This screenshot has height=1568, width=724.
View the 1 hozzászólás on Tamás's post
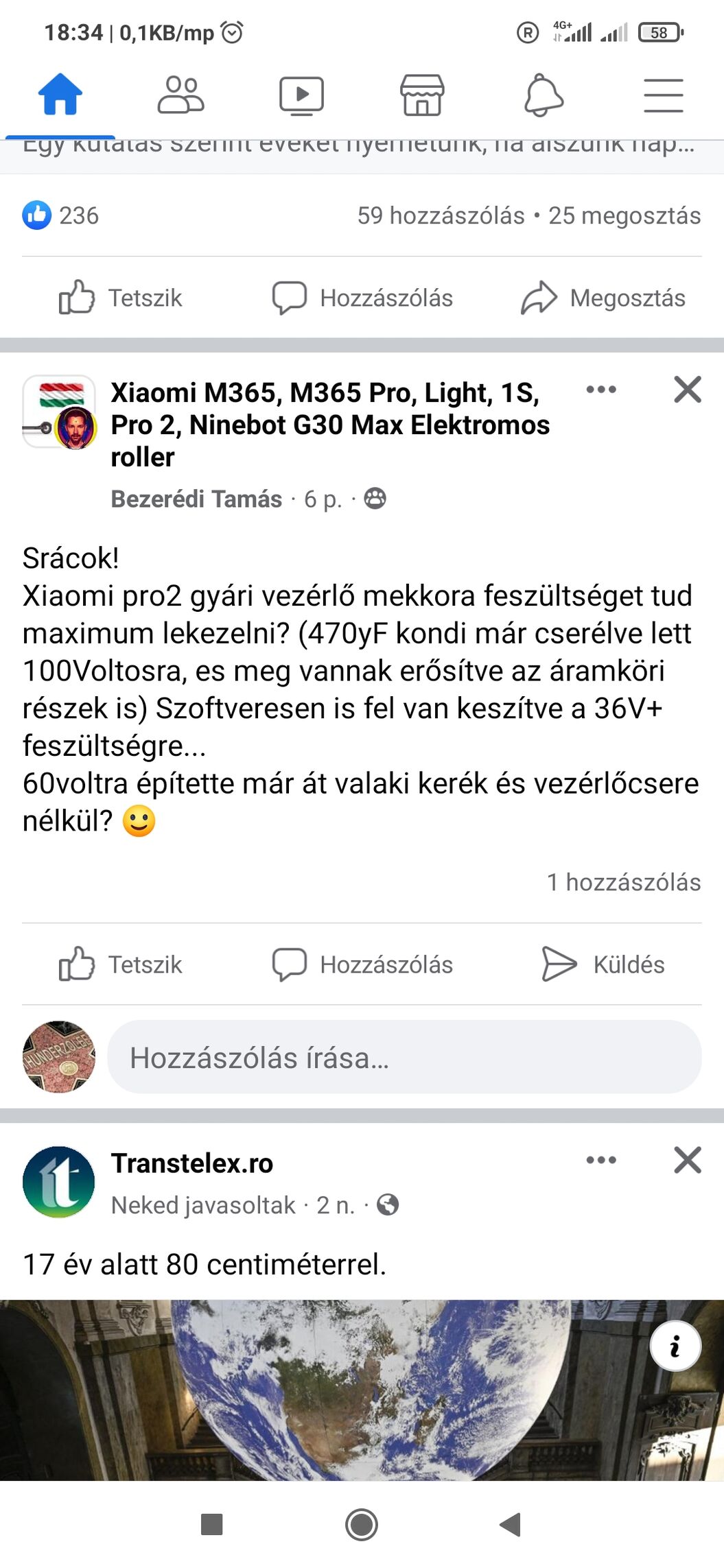(x=623, y=883)
